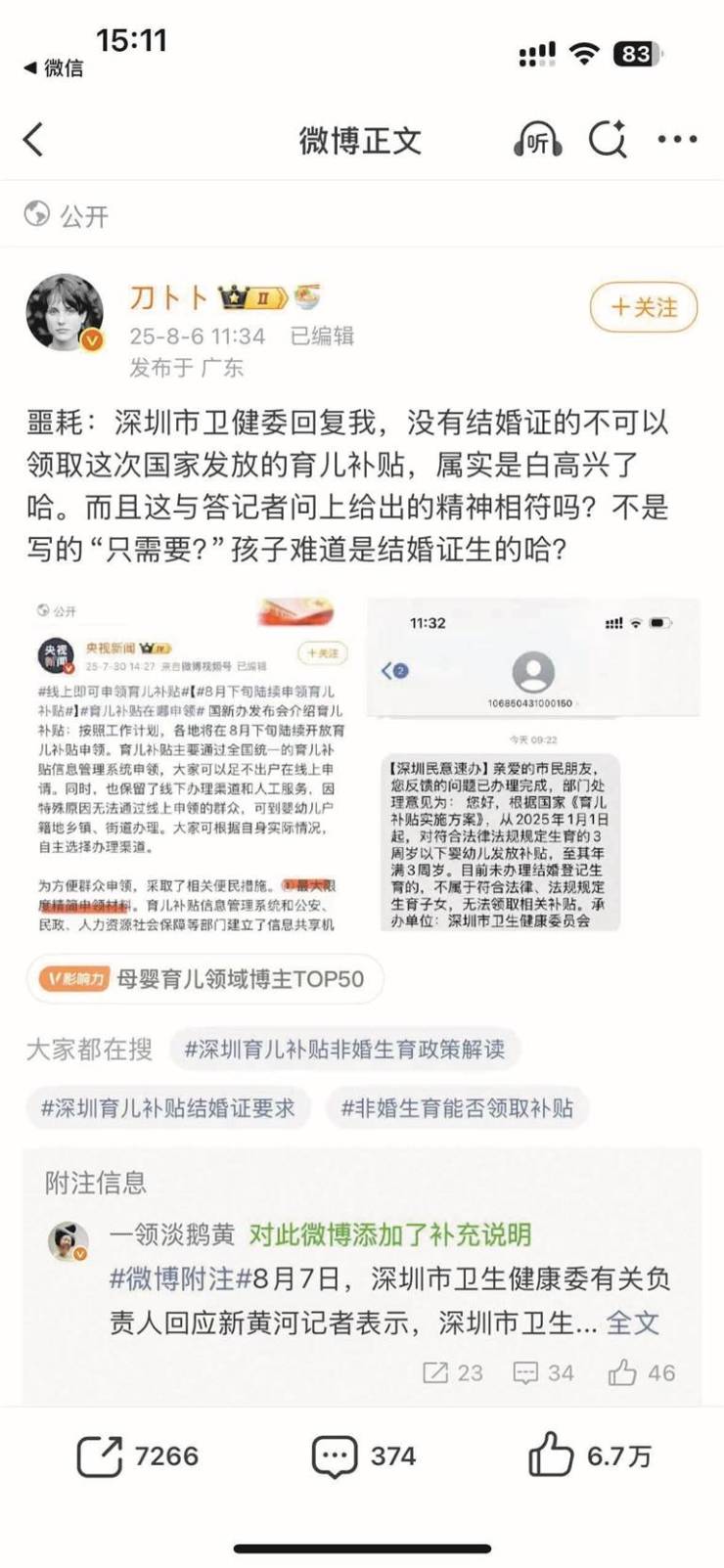This screenshot has height=1568, width=724.
Task: Open the 央视新闻 post screenshot image
Action: pos(190,764)
